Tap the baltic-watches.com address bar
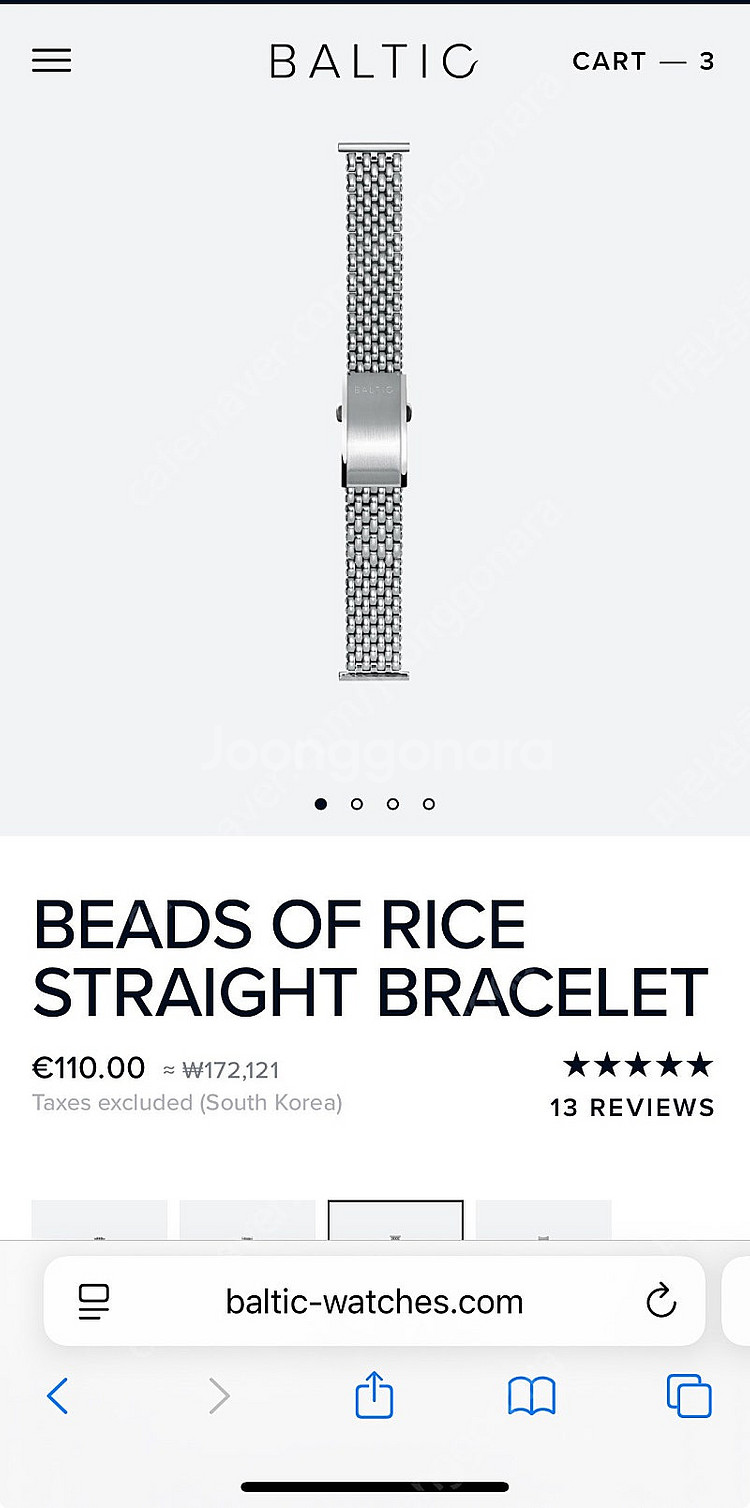The image size is (750, 1508). 374,1301
